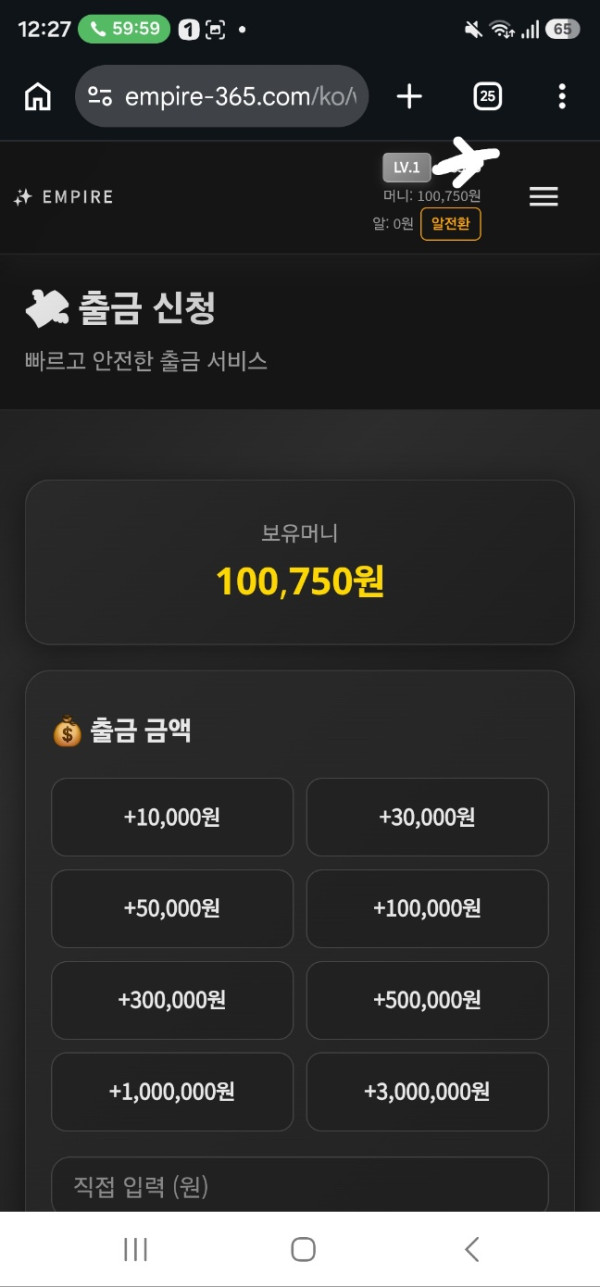The width and height of the screenshot is (600, 1287).
Task: Tap the browser address bar
Action: [x=222, y=96]
